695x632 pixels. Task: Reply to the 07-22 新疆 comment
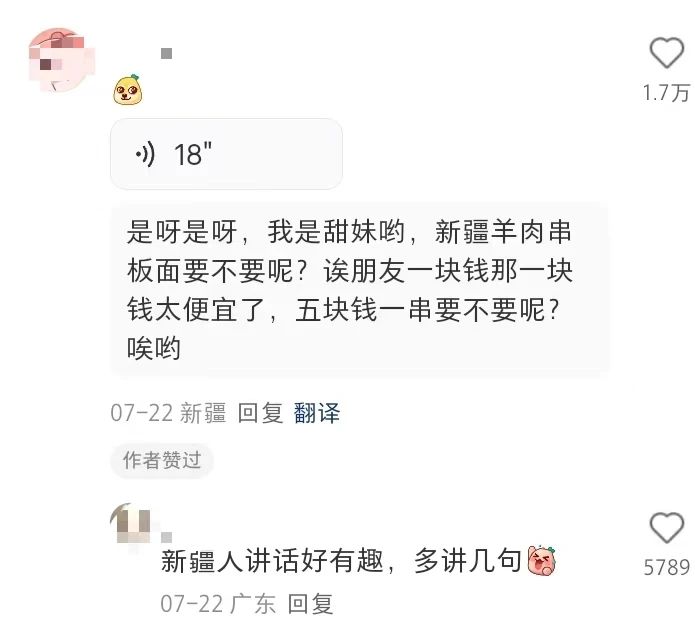[x=260, y=413]
